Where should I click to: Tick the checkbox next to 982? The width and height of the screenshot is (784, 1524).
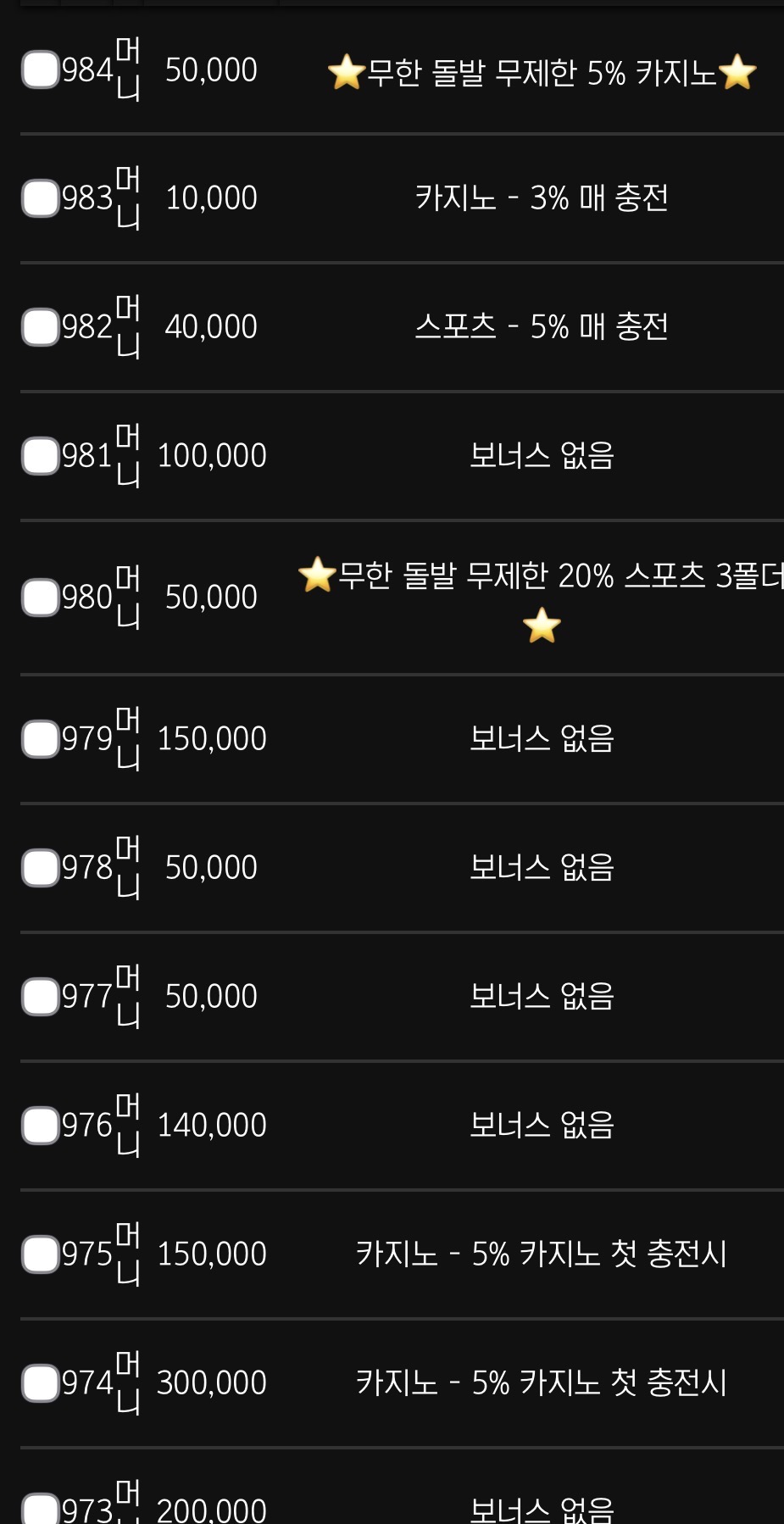pyautogui.click(x=40, y=327)
